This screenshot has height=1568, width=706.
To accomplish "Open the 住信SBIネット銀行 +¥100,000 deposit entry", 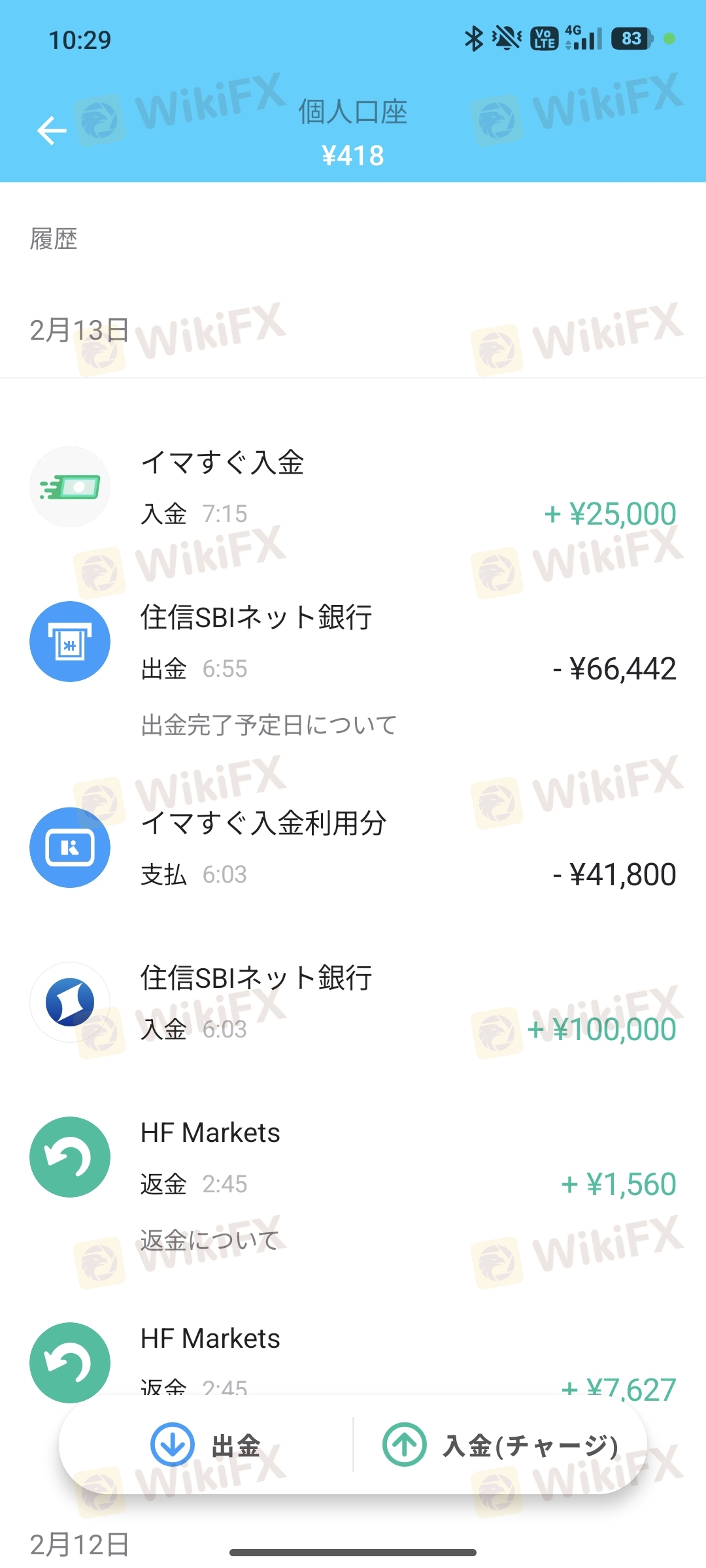I will pyautogui.click(x=353, y=1003).
